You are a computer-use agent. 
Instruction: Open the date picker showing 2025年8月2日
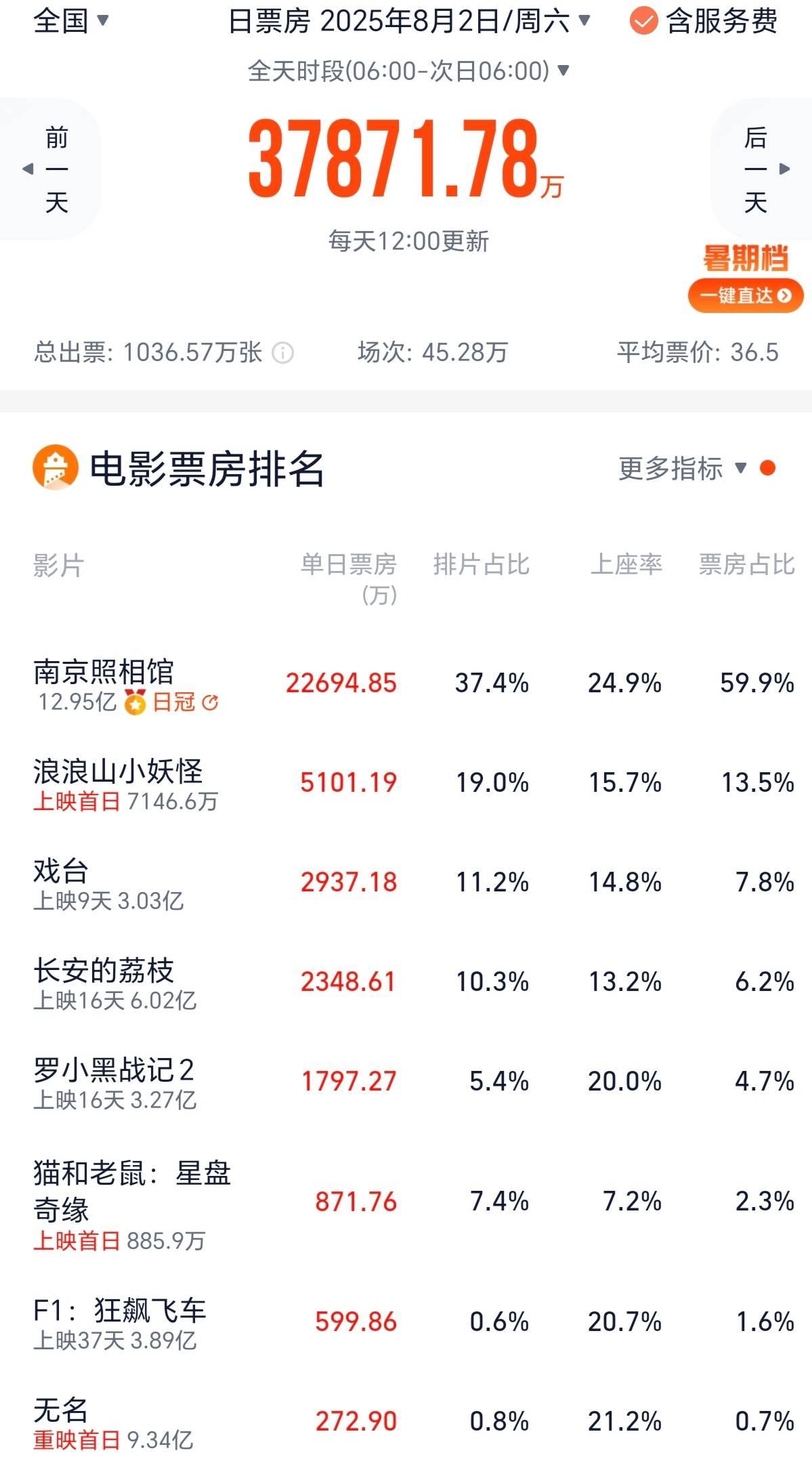pos(409,22)
